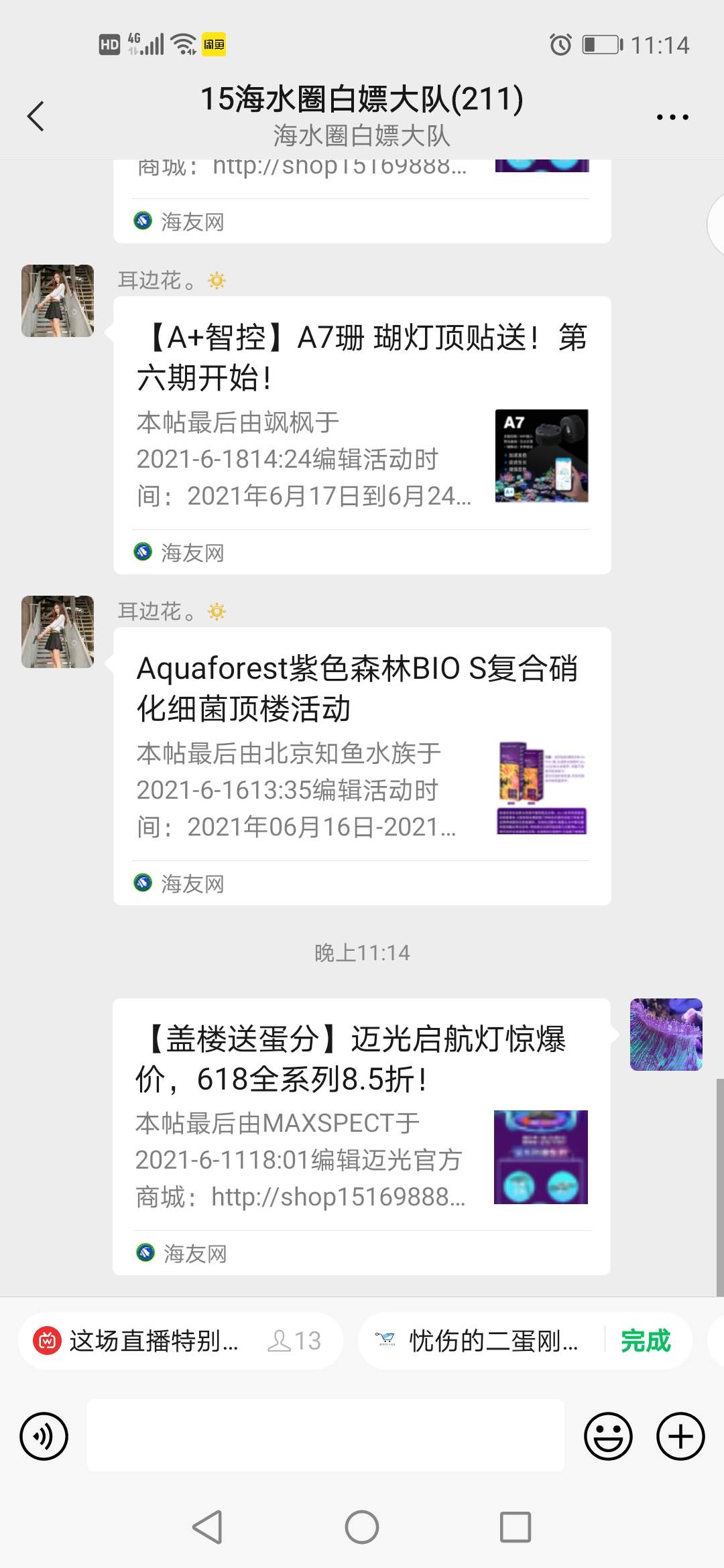
Task: Go to the system home screen
Action: pyautogui.click(x=362, y=1527)
